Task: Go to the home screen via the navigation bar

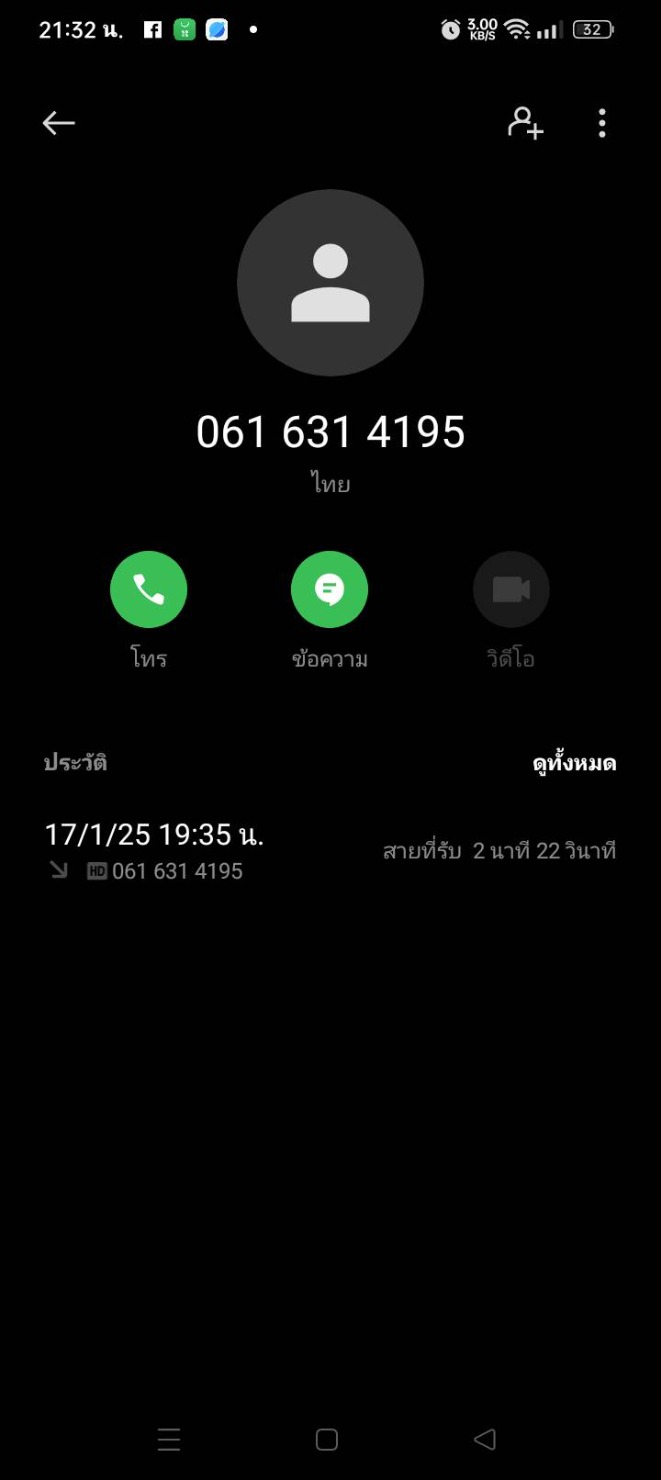Action: (x=327, y=1439)
